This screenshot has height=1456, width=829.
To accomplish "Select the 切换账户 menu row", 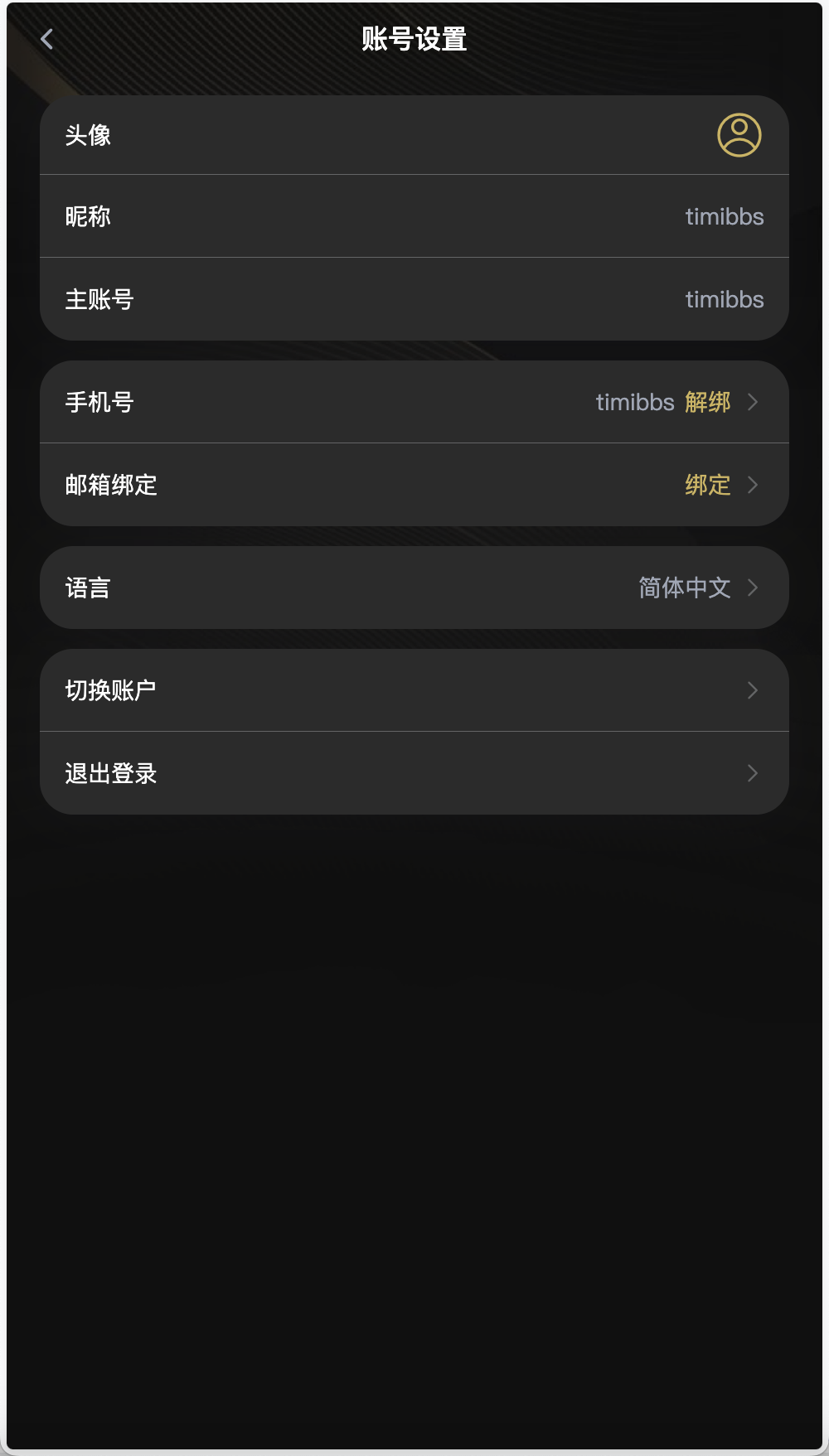I will (x=414, y=690).
